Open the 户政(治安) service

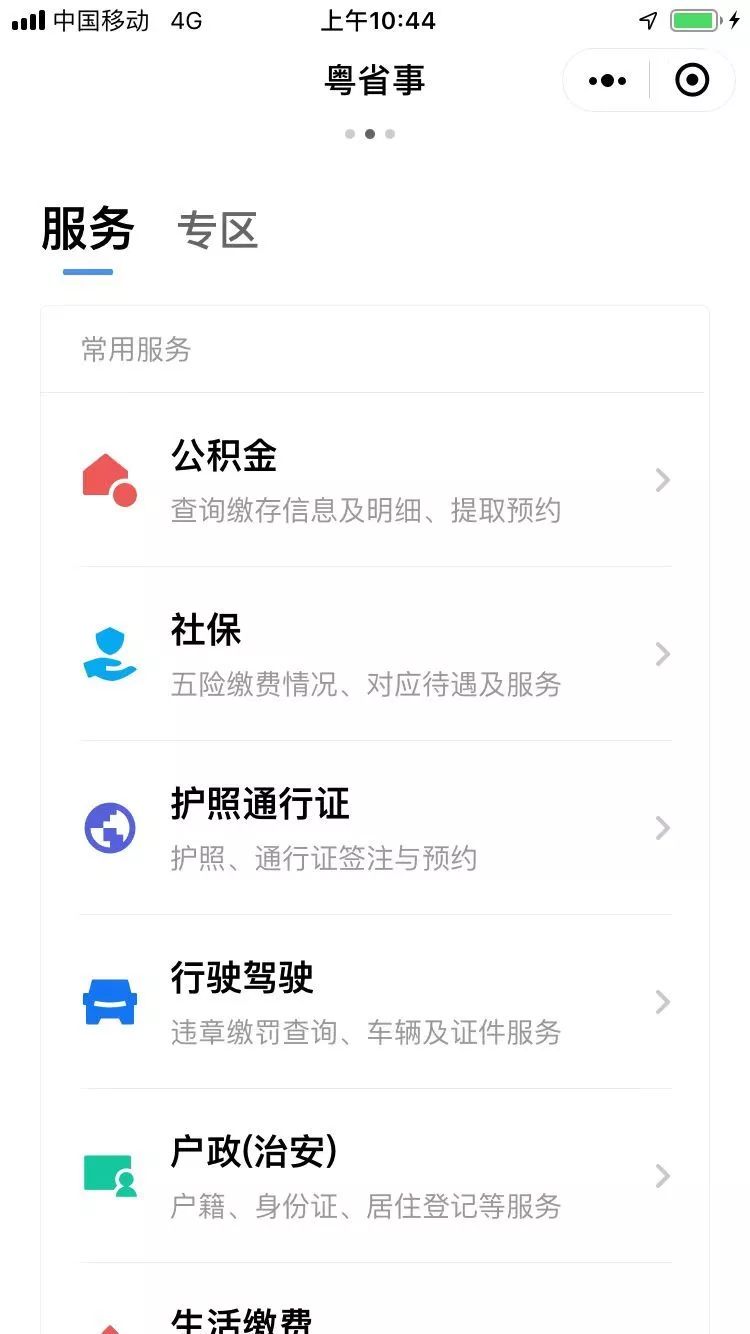point(375,1177)
